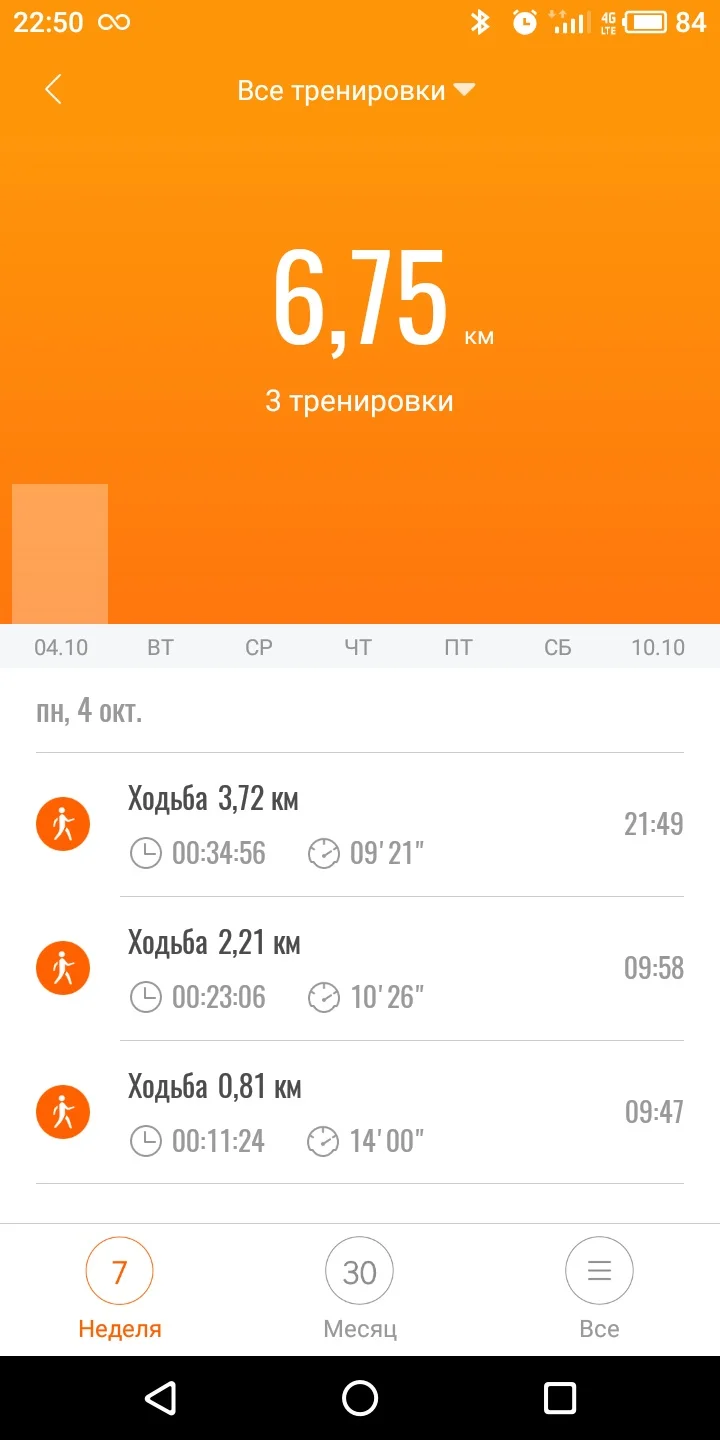Open recent apps from navigation bar
The width and height of the screenshot is (720, 1440).
[560, 1398]
